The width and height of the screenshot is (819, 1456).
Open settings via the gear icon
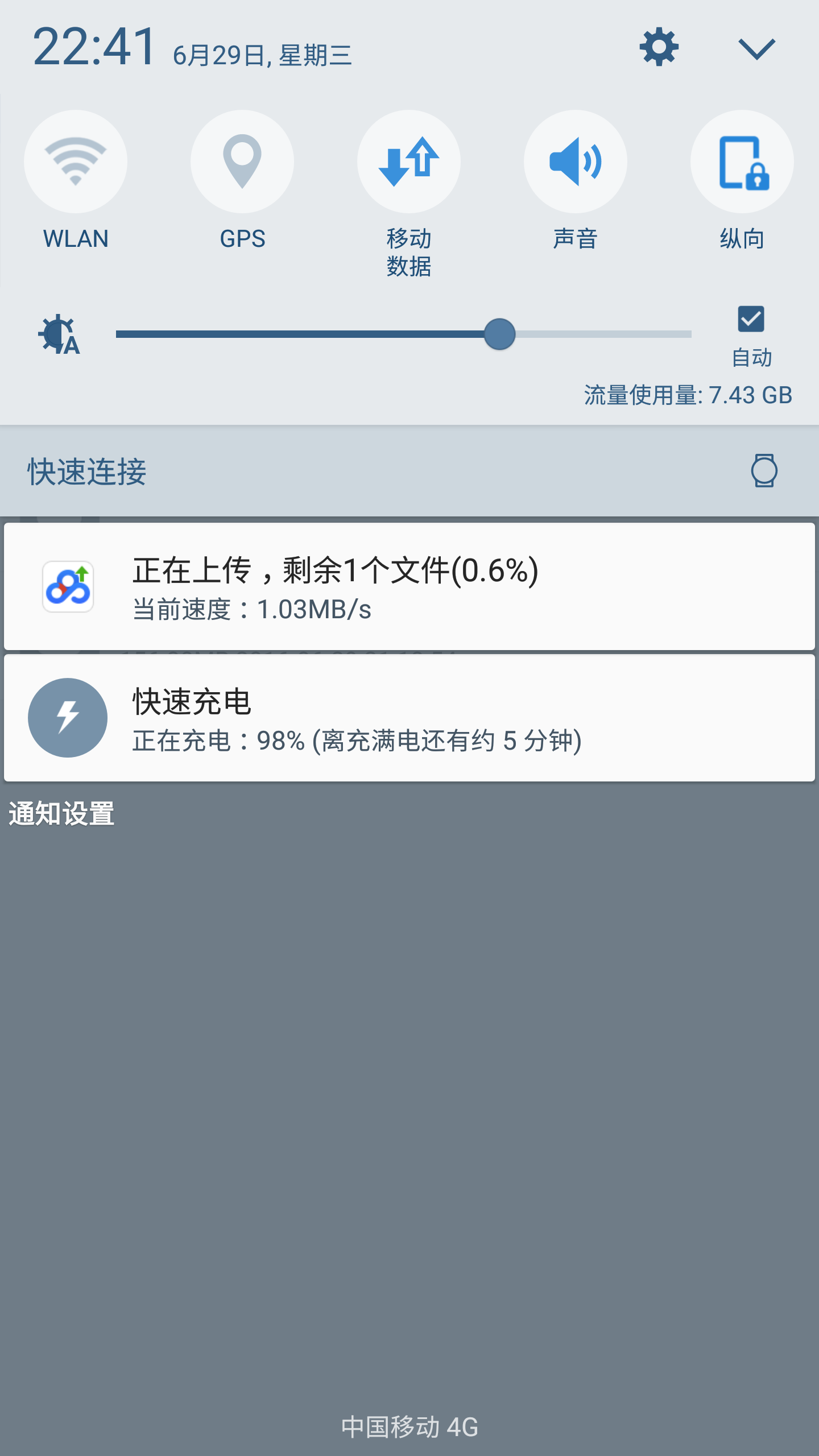pyautogui.click(x=659, y=47)
